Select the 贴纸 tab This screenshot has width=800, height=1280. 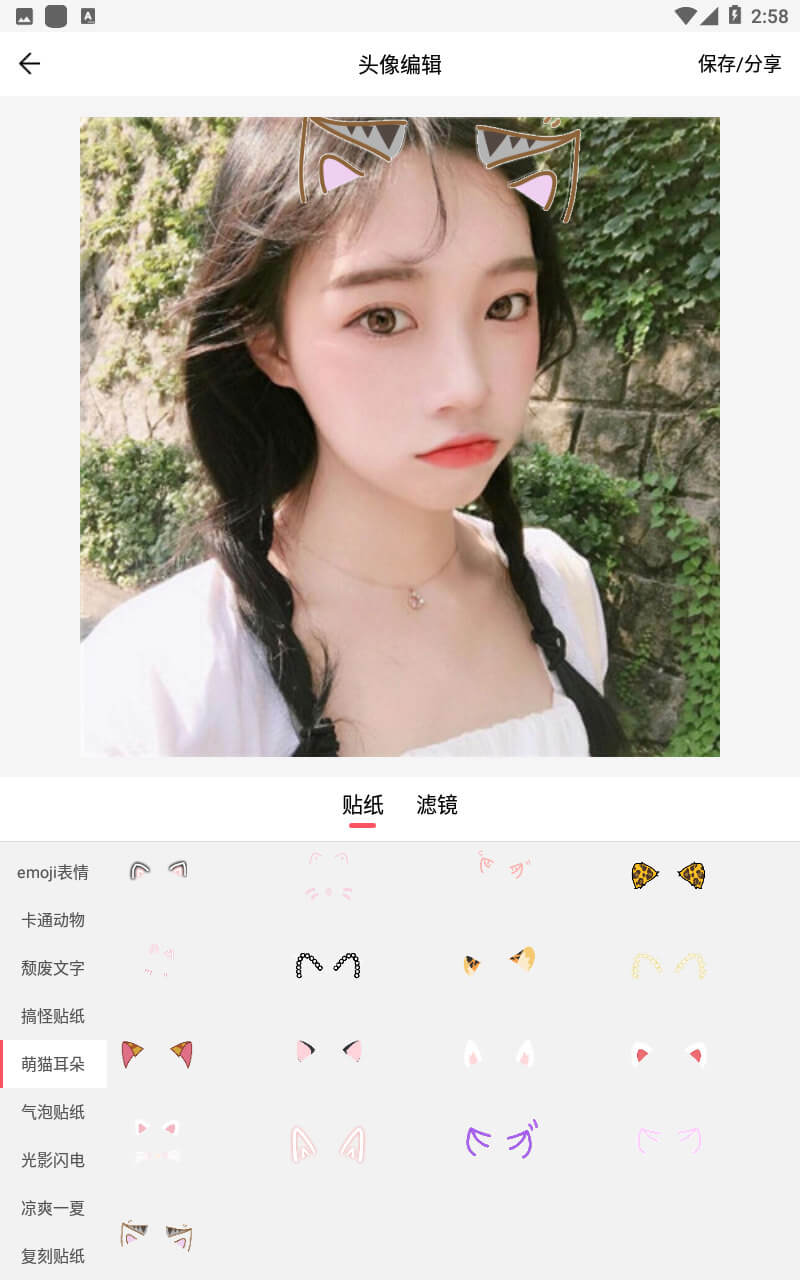click(362, 805)
